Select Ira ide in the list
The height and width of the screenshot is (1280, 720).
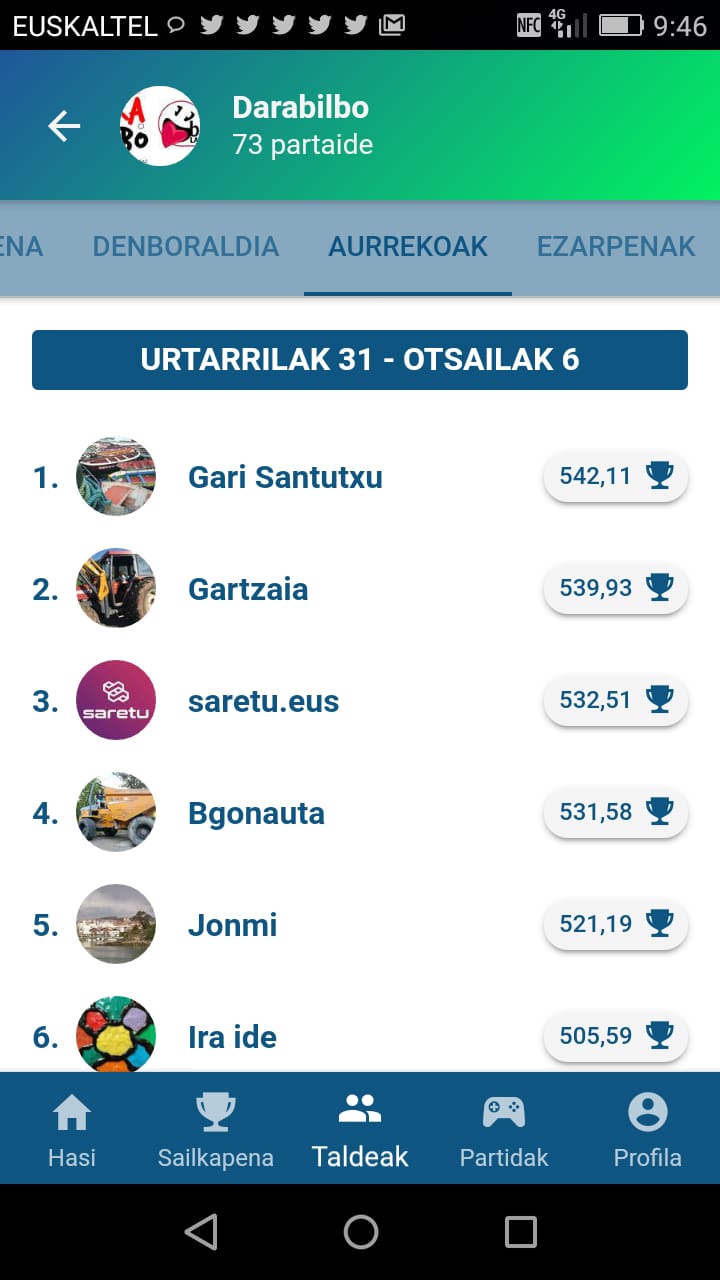(360, 1035)
